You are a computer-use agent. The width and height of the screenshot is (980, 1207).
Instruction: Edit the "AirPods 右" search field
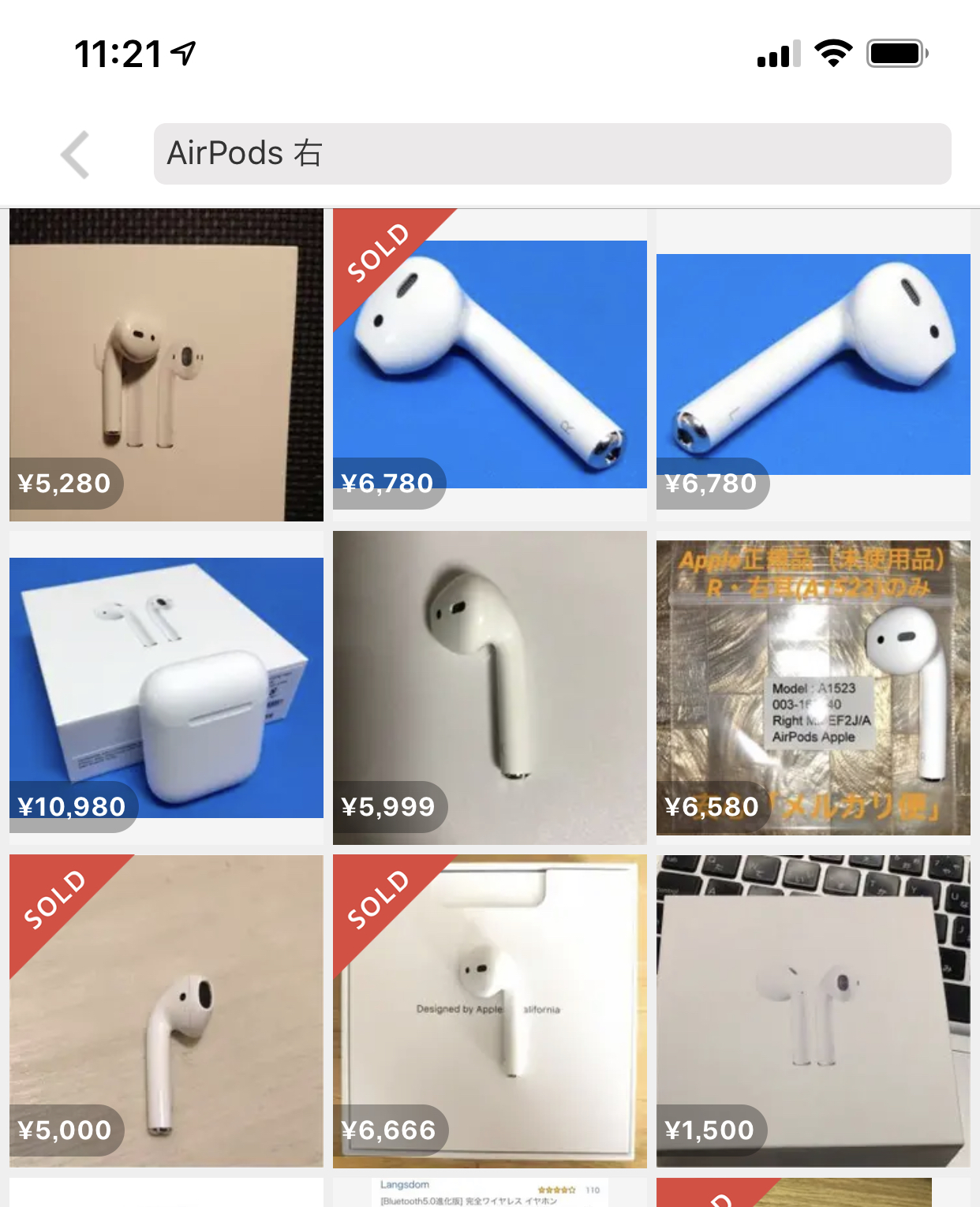click(552, 154)
